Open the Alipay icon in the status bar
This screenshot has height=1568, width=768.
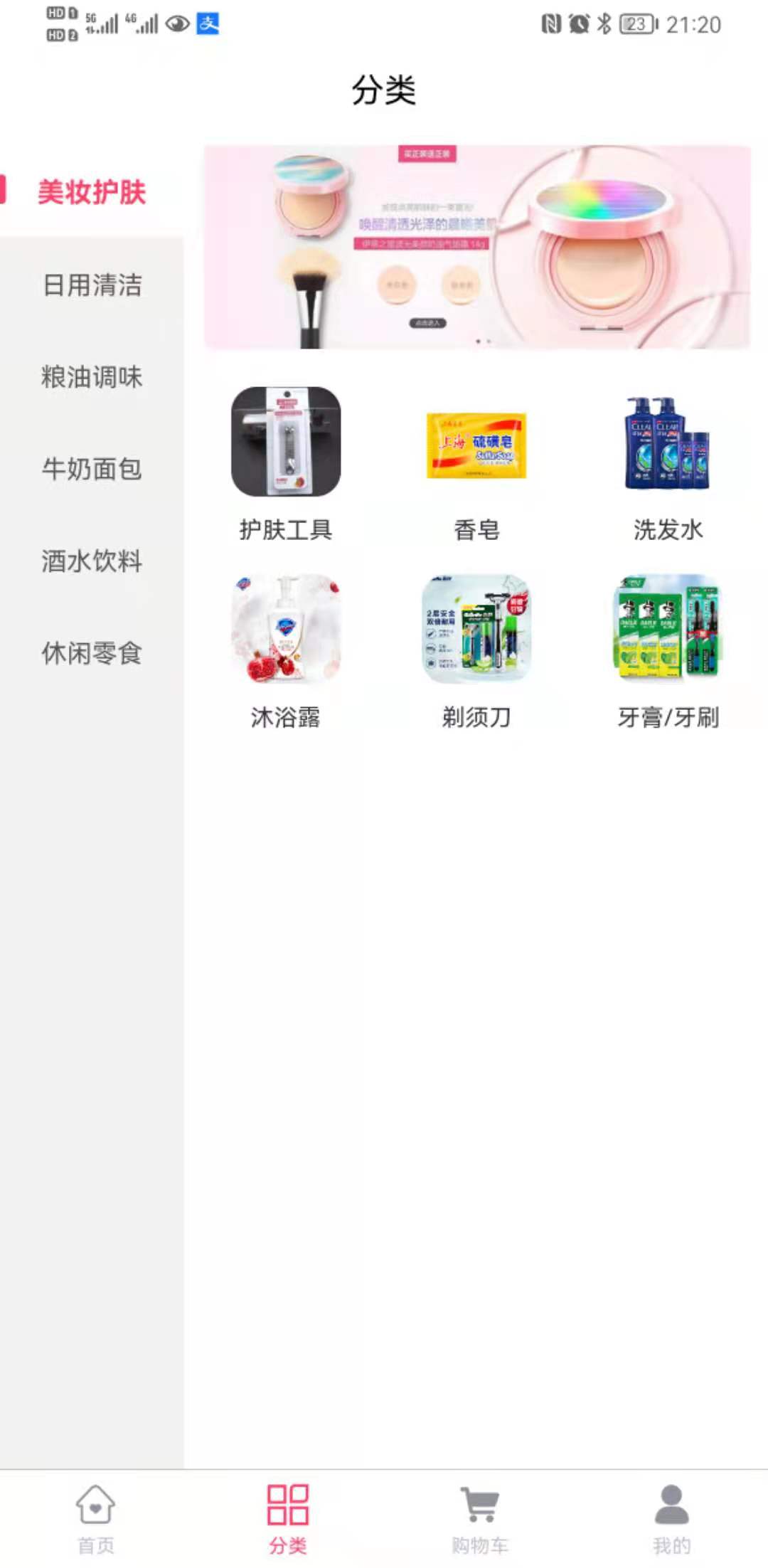(x=208, y=23)
